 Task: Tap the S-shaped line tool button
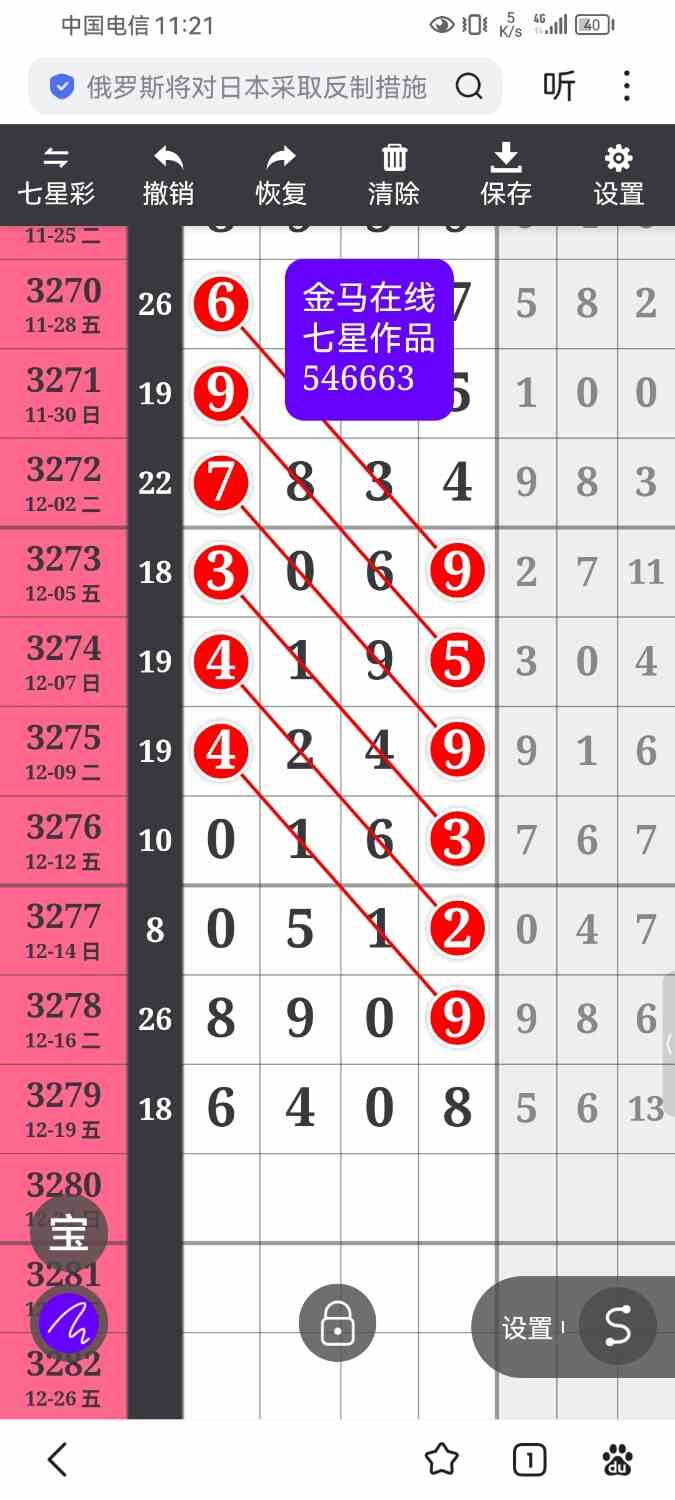coord(618,1327)
